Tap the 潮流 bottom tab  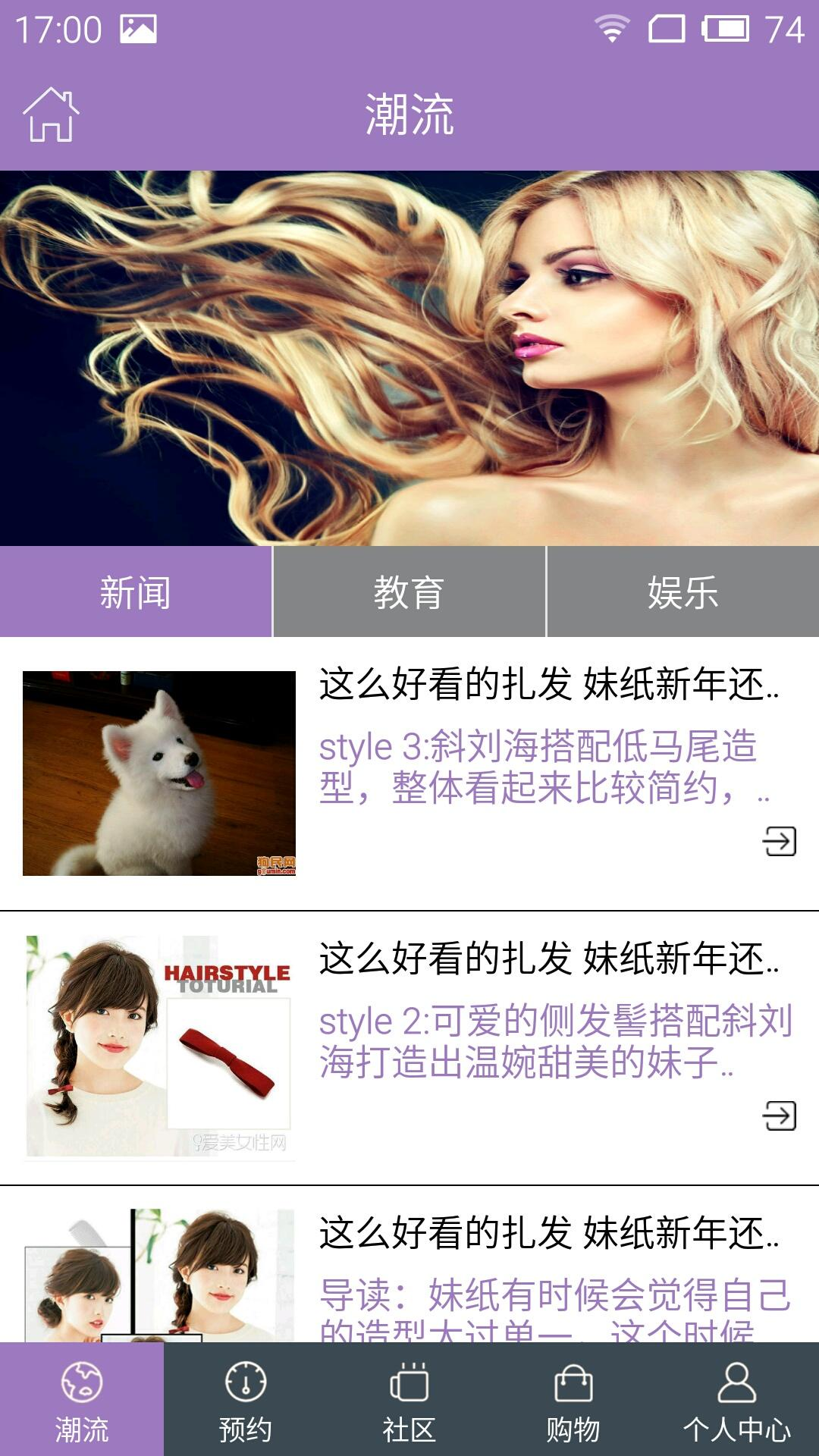(82, 1401)
